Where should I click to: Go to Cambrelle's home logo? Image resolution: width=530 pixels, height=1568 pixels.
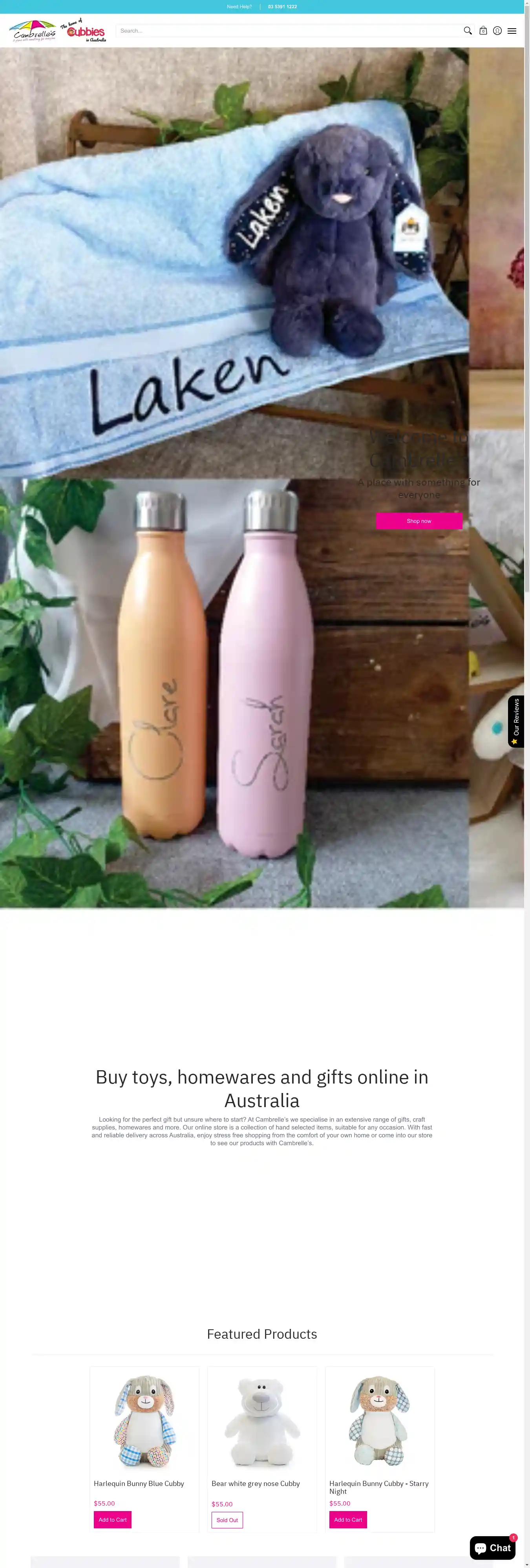[58, 31]
